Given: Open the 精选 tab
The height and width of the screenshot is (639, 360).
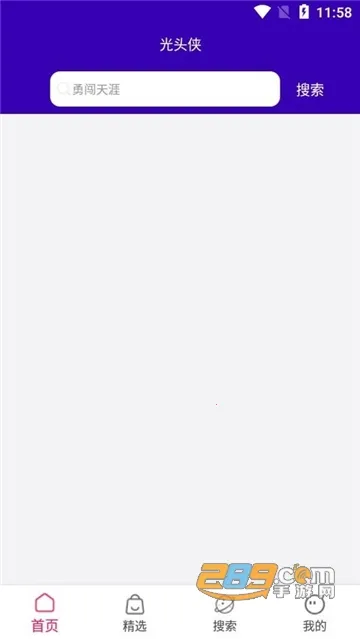Looking at the screenshot, I should pos(135,613).
